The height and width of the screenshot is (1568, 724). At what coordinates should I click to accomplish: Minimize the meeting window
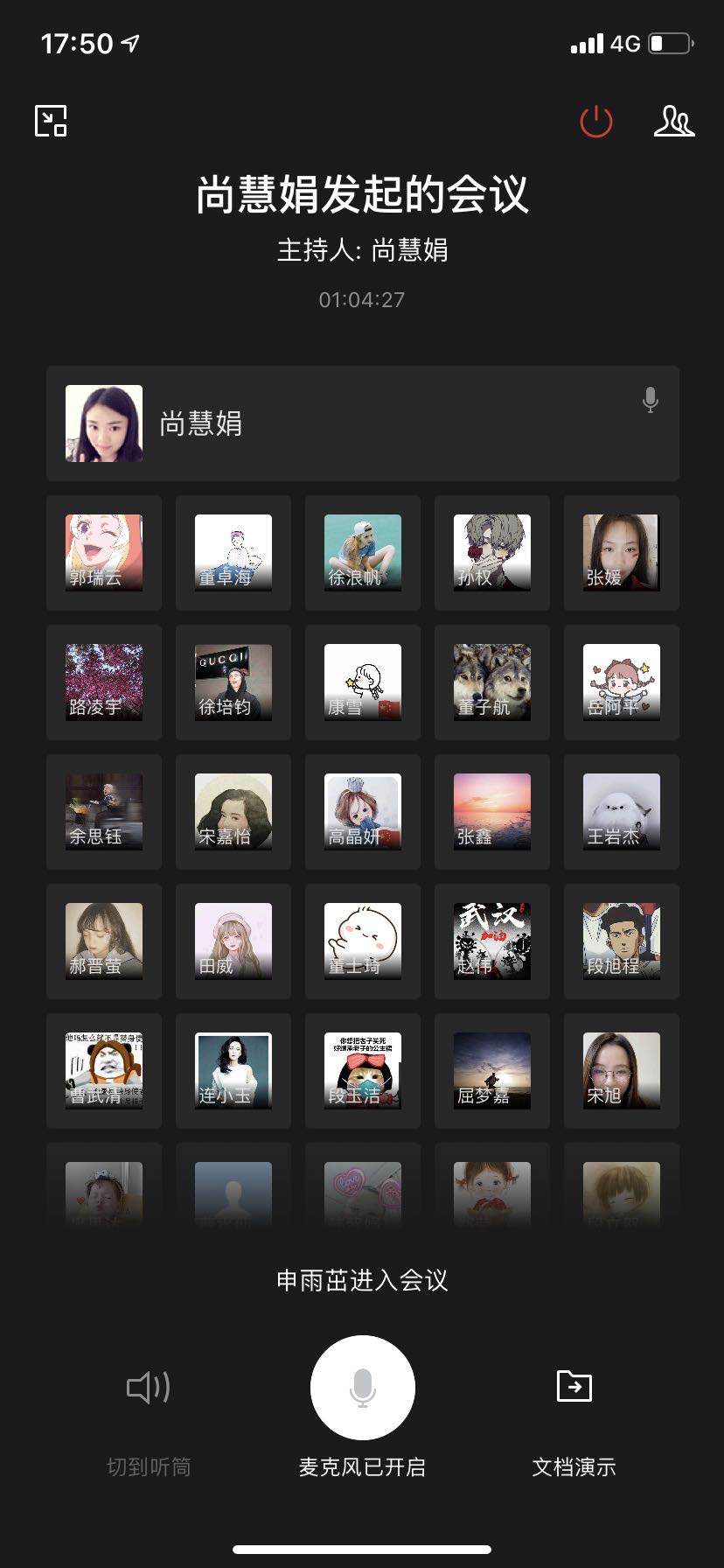click(x=51, y=121)
